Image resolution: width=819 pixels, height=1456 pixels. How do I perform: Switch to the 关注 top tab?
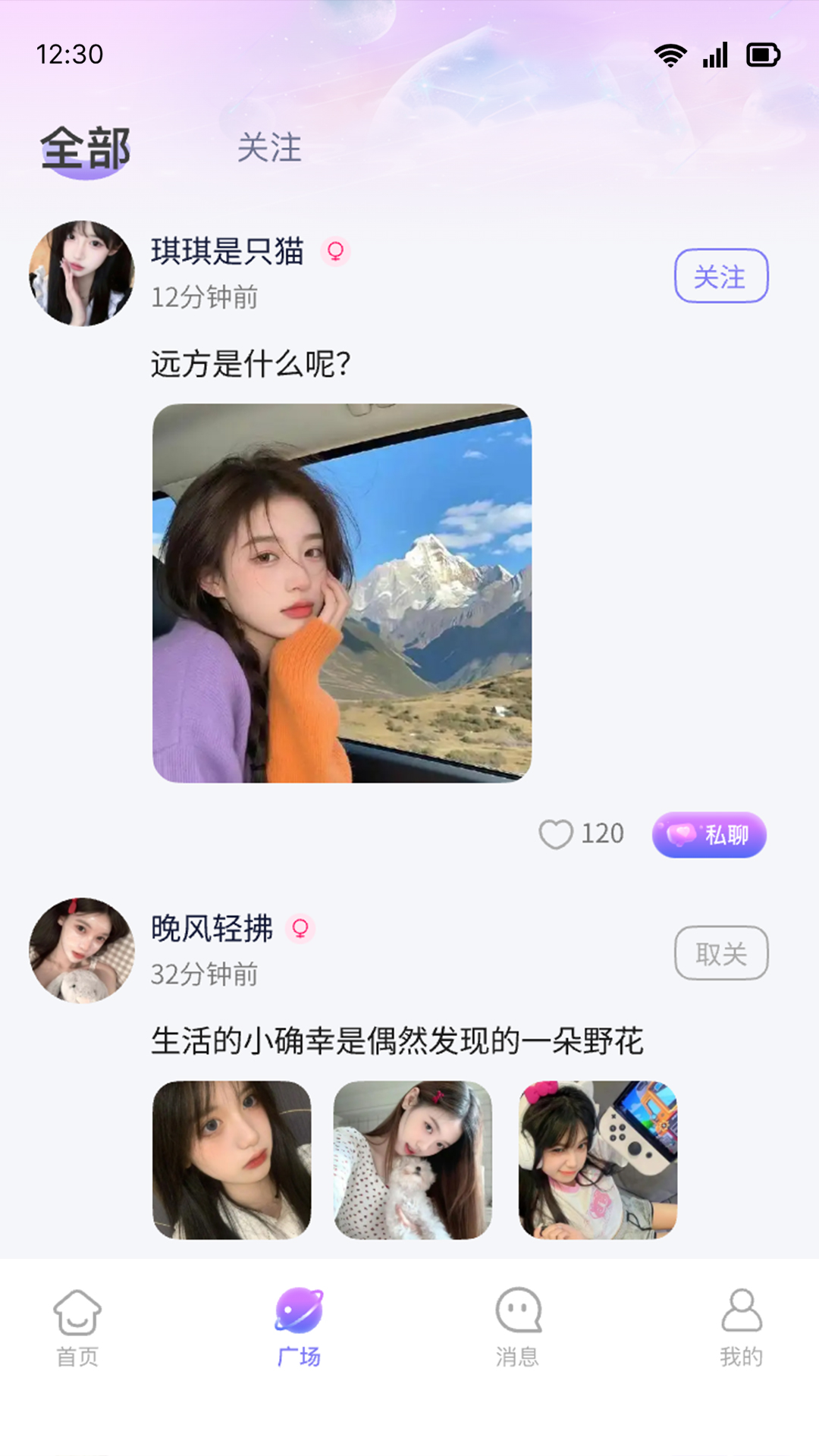pyautogui.click(x=269, y=147)
